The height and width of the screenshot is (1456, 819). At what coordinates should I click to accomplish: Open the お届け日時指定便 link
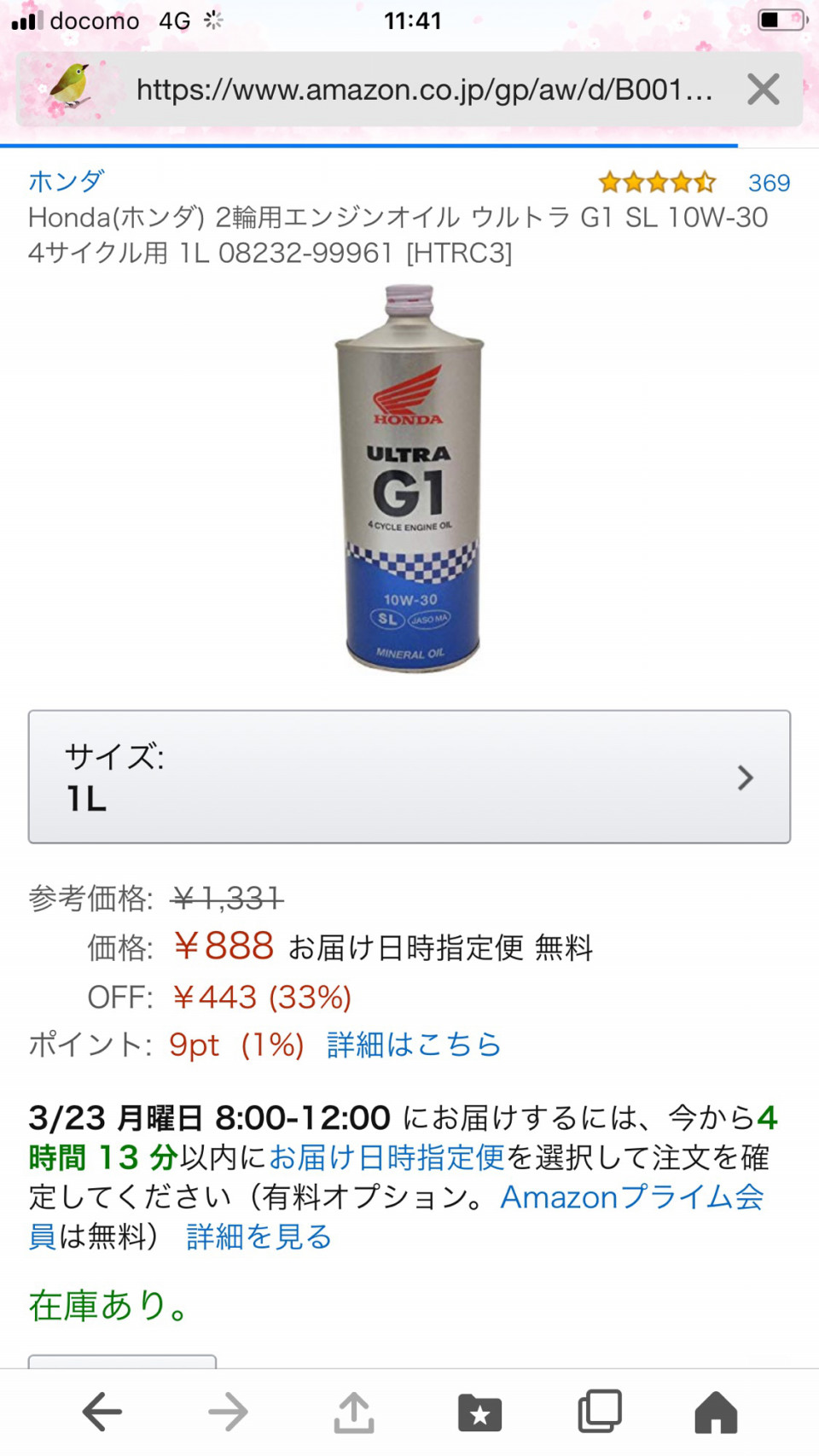click(x=387, y=1158)
